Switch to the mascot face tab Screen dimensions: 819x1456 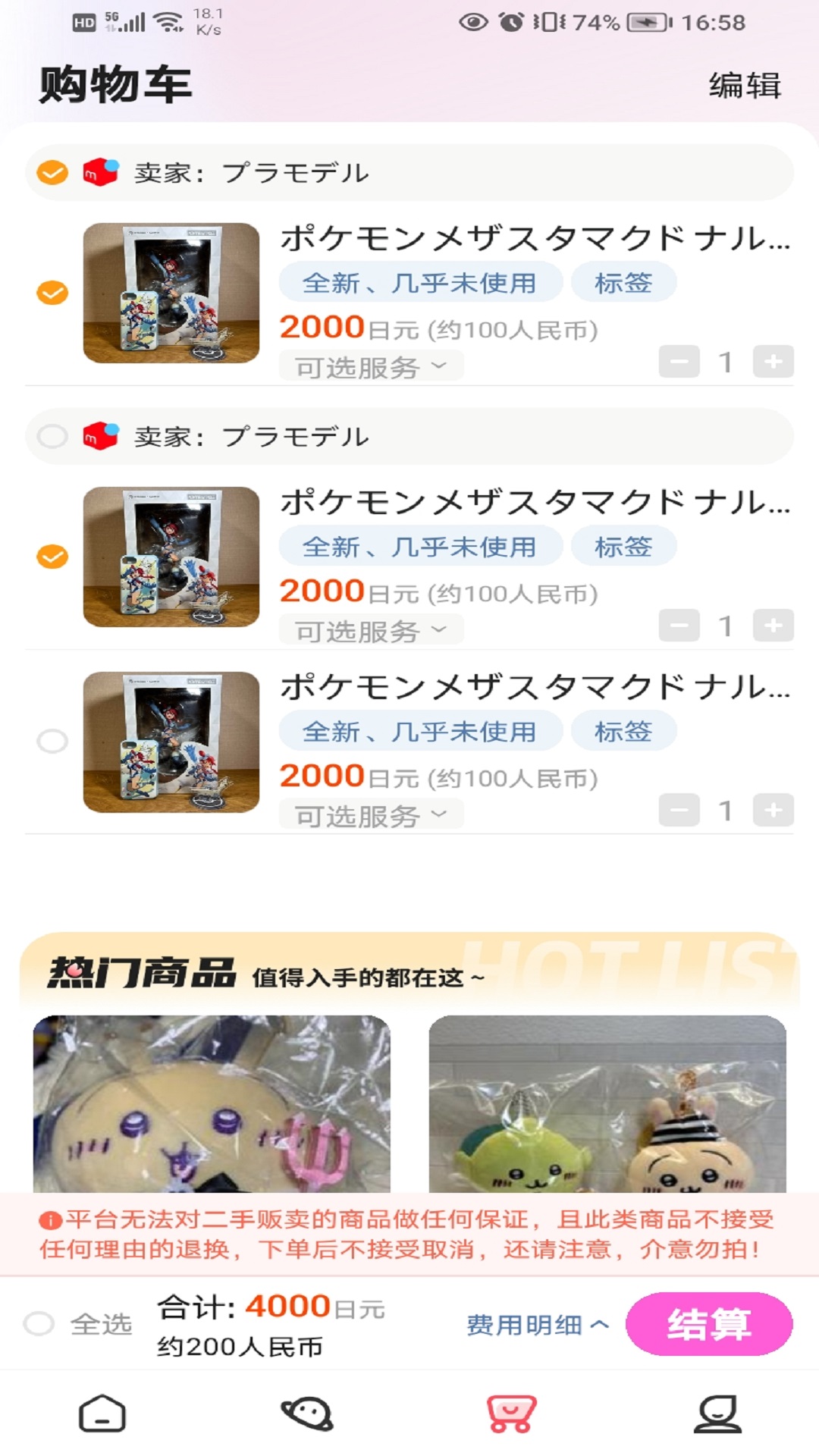[x=307, y=1414]
